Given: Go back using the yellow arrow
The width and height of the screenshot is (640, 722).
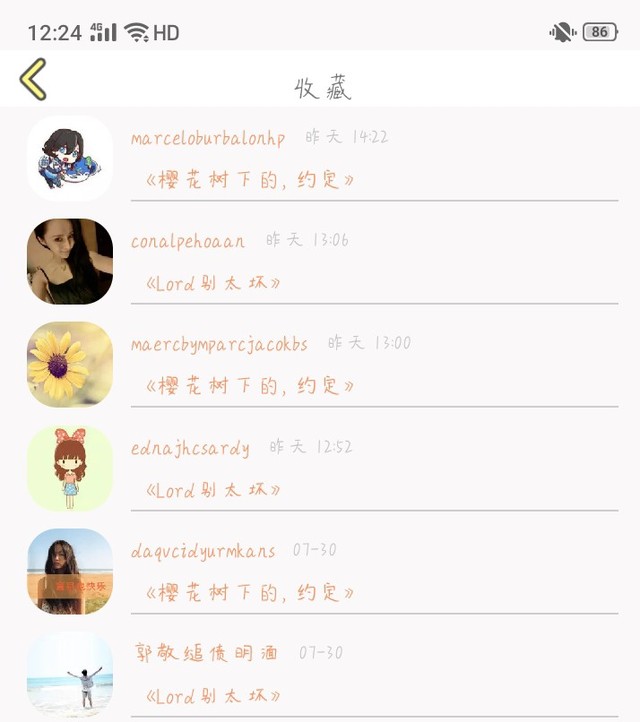Looking at the screenshot, I should coord(33,79).
